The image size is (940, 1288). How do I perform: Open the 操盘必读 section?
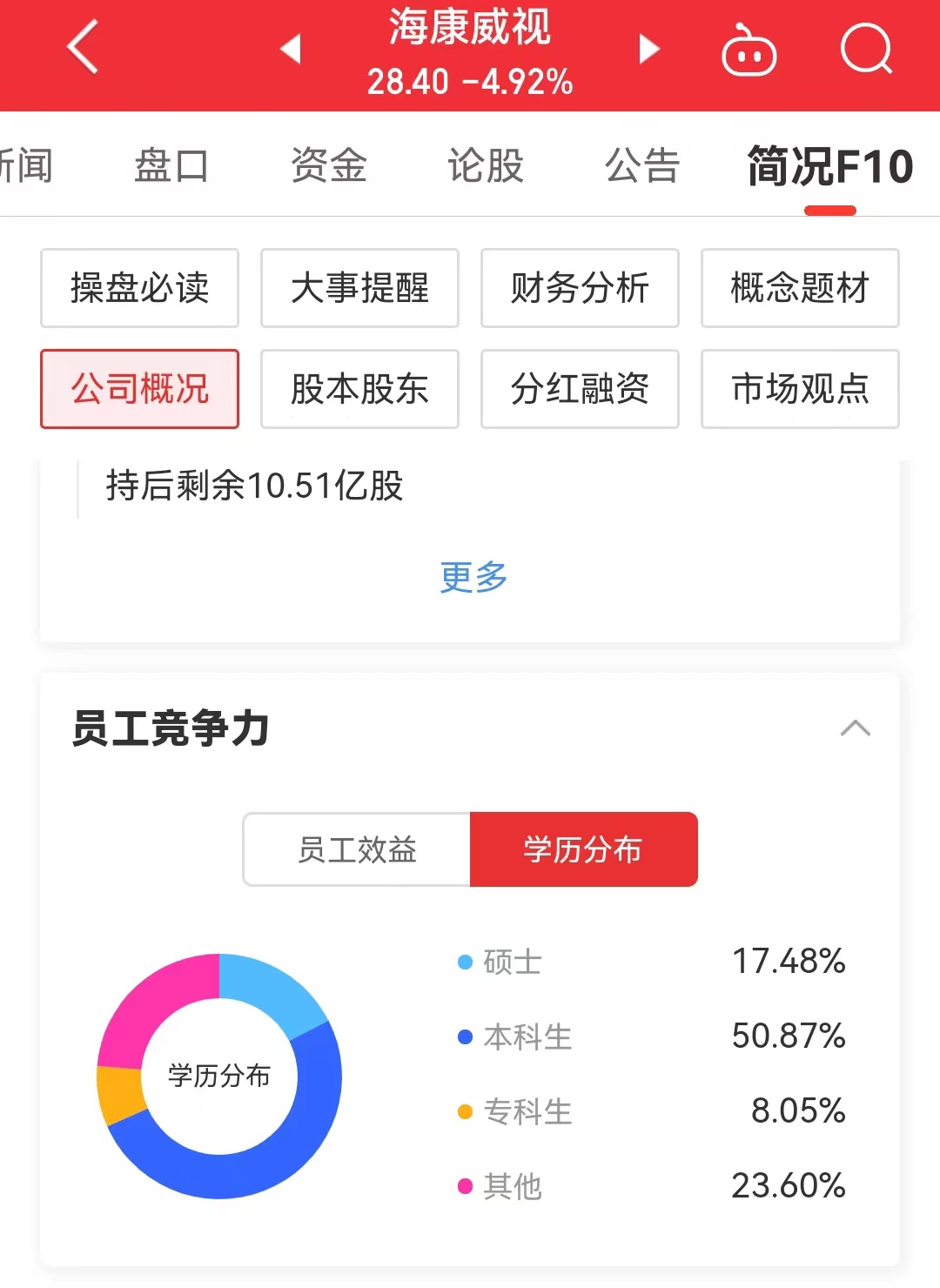point(139,289)
